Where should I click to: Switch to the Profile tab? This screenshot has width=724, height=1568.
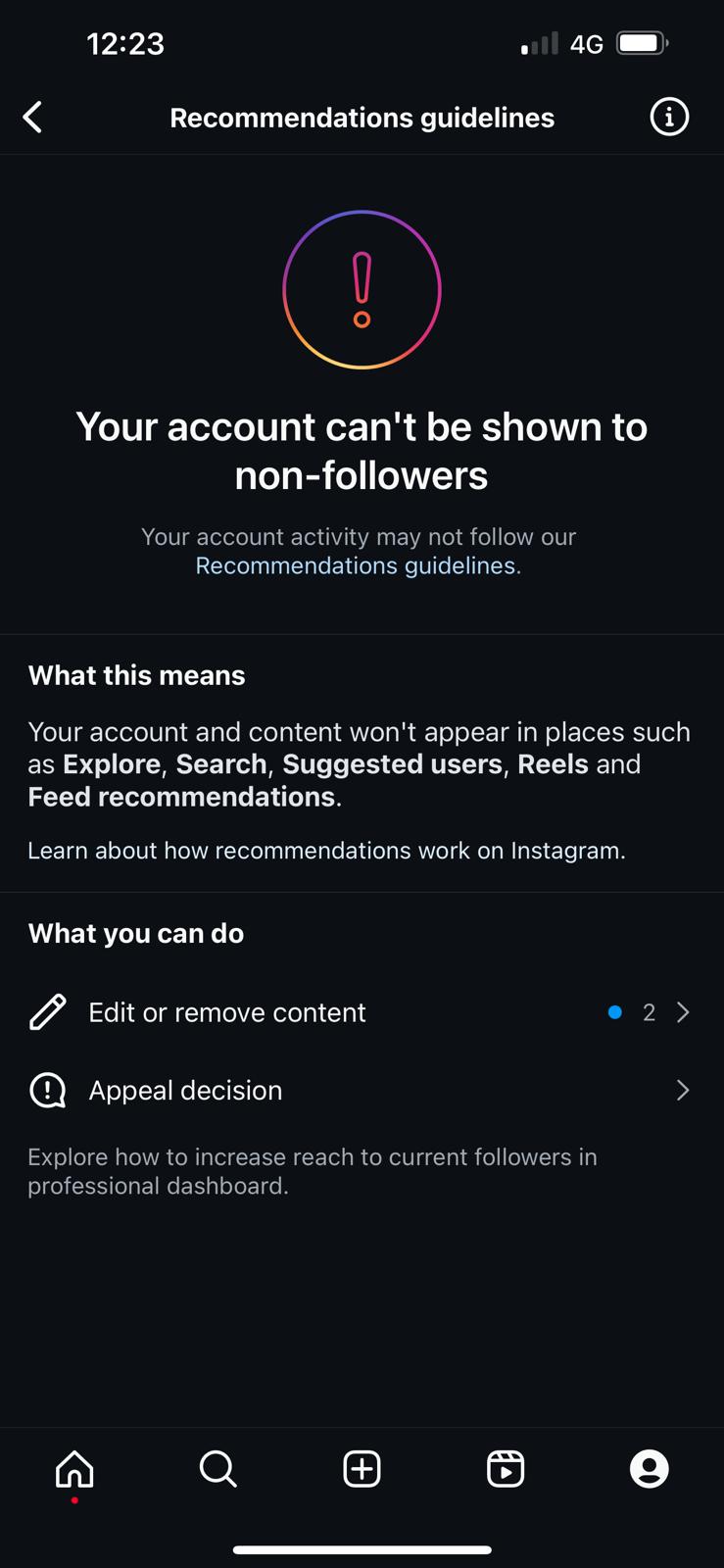coord(649,1469)
